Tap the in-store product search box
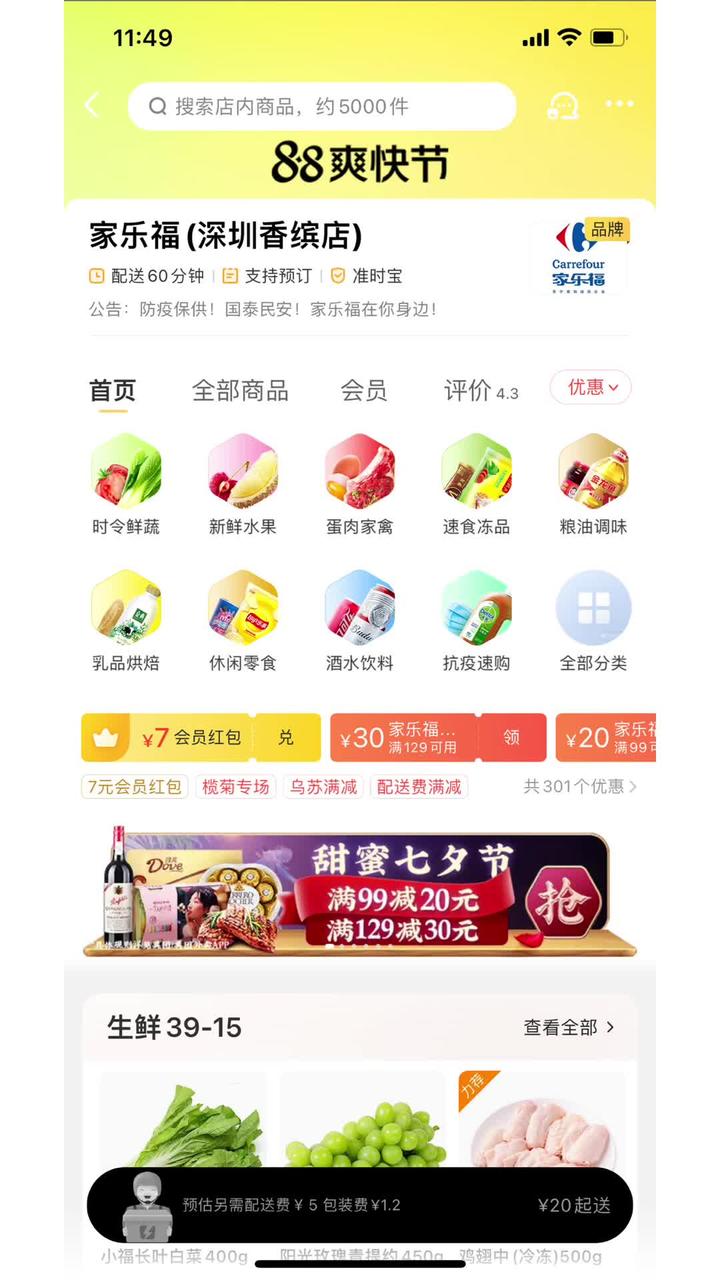Image resolution: width=720 pixels, height=1280 pixels. [x=321, y=106]
